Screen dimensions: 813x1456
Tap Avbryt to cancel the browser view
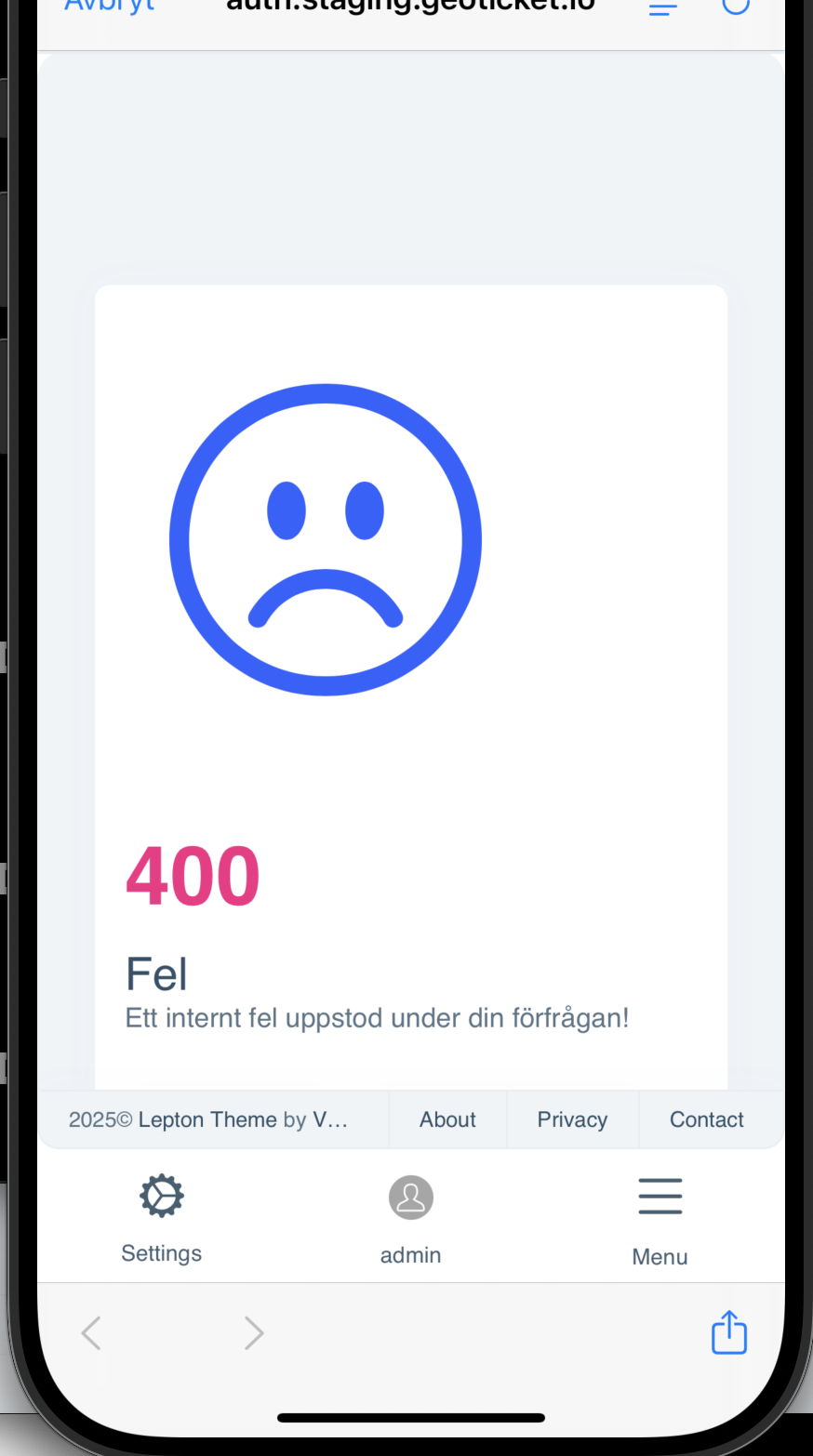point(109,7)
